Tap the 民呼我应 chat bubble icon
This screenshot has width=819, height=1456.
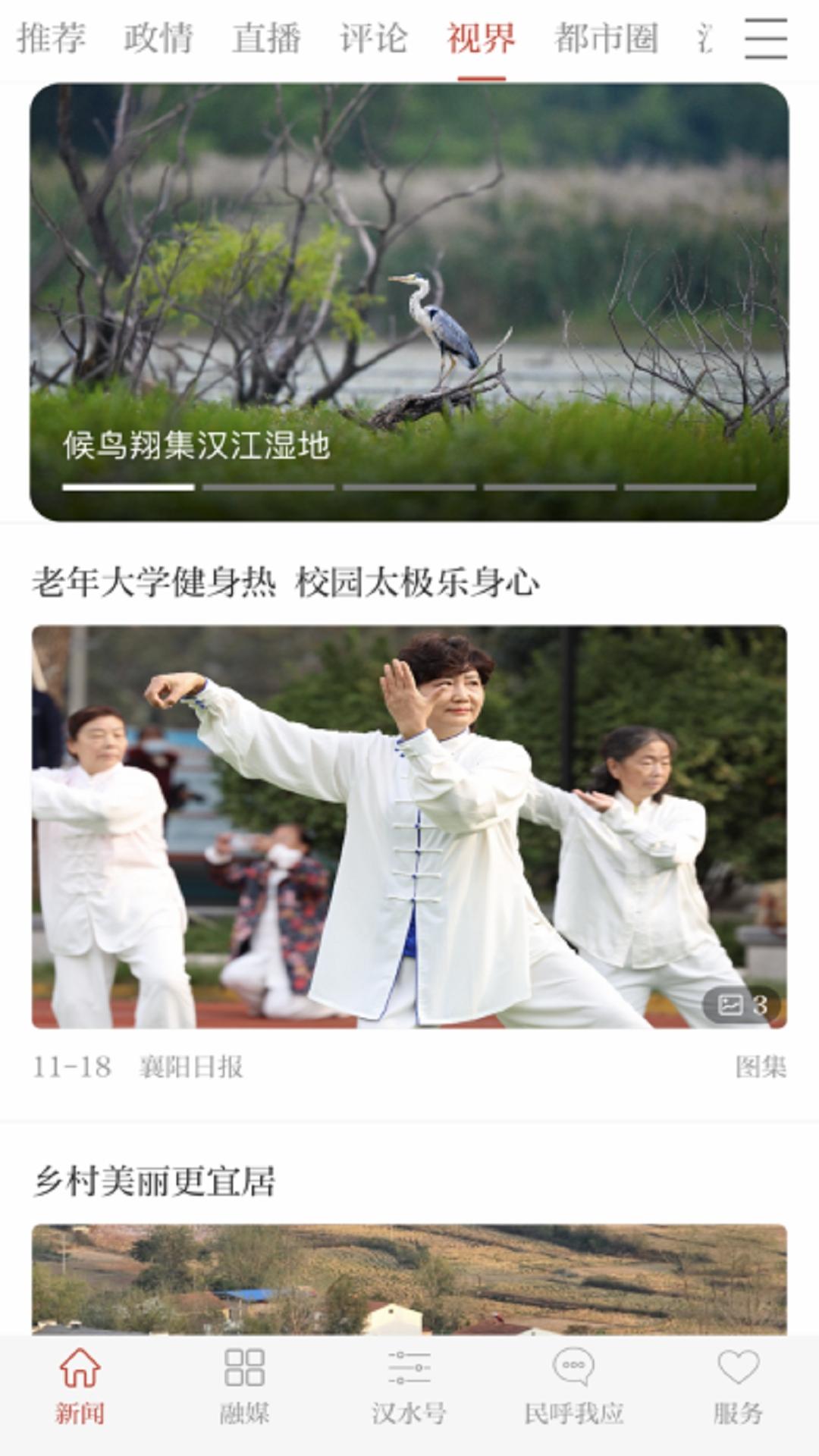click(573, 1388)
